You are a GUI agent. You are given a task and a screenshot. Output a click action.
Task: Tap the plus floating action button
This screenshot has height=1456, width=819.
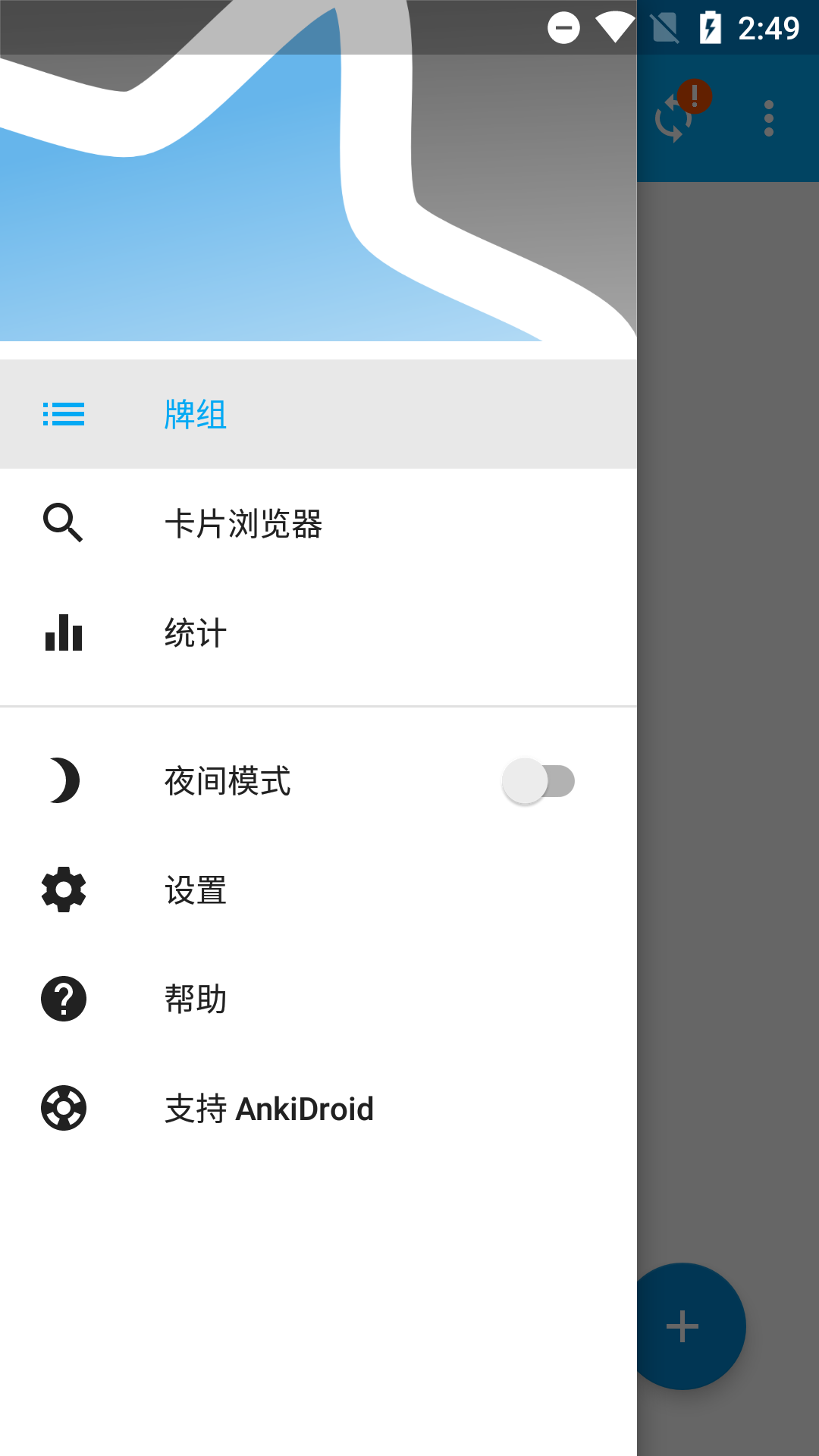click(682, 1326)
